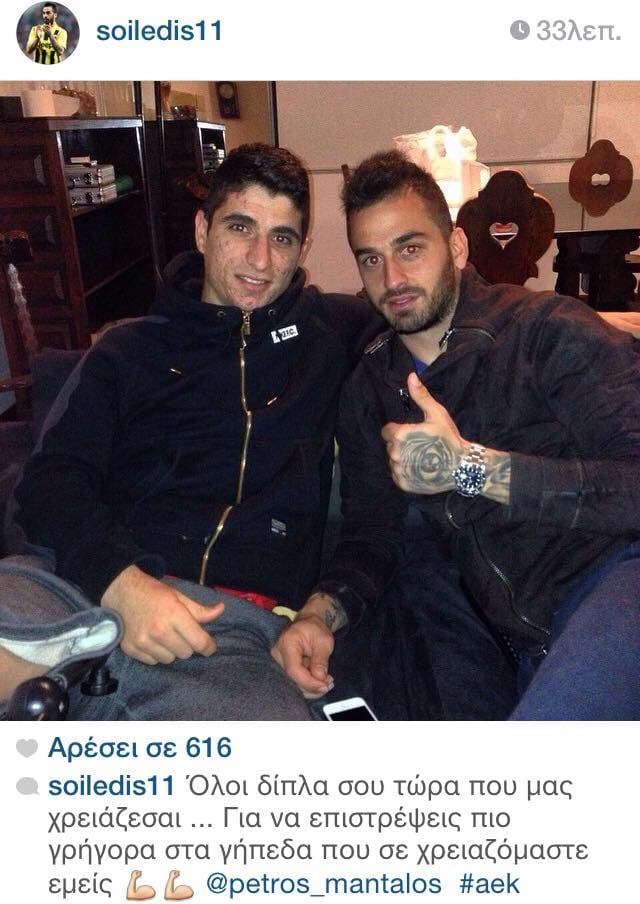Visit the @petros_mantalos mention

[322, 884]
